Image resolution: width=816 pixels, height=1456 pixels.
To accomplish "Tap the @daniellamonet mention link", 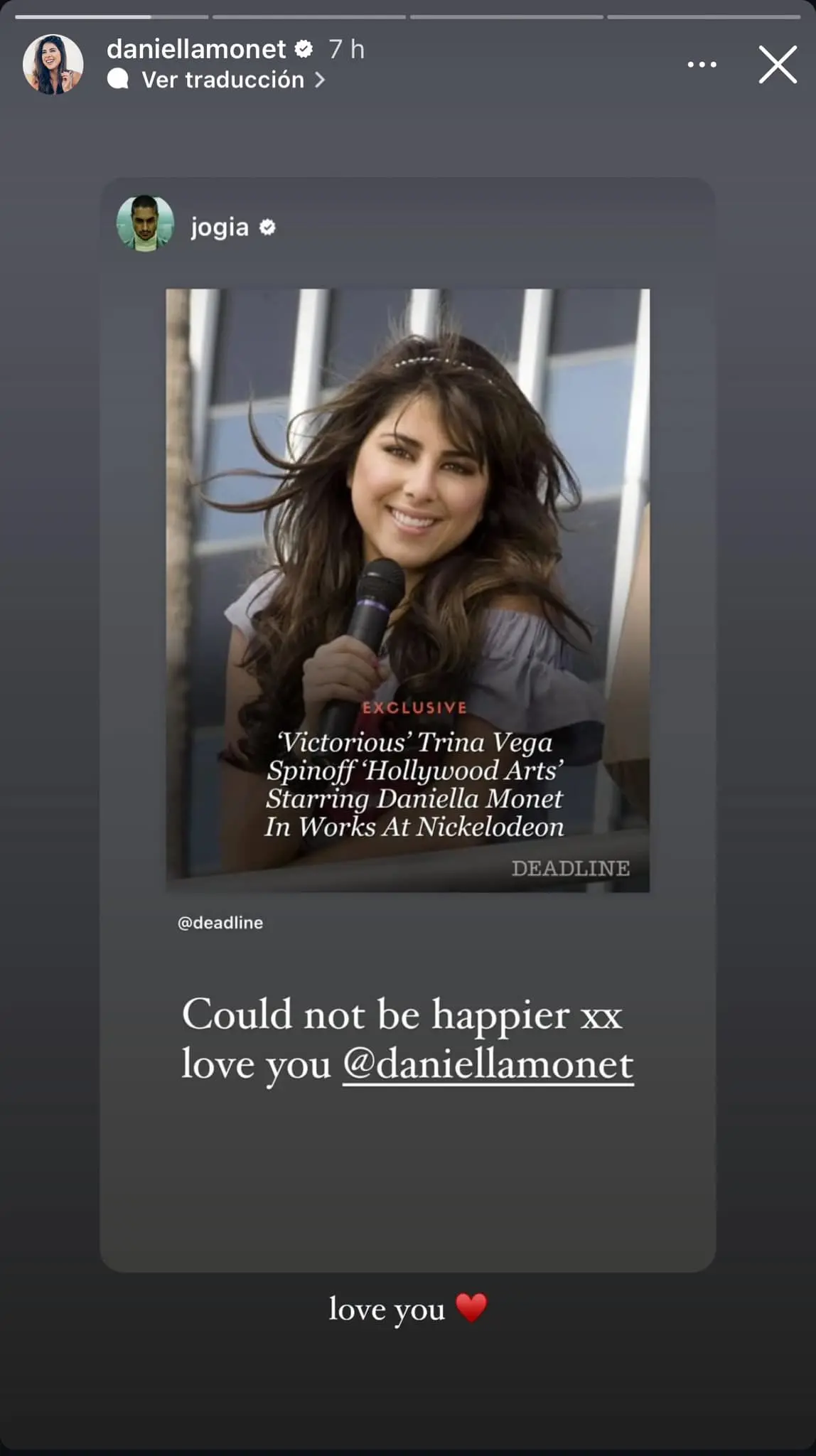I will (488, 1064).
